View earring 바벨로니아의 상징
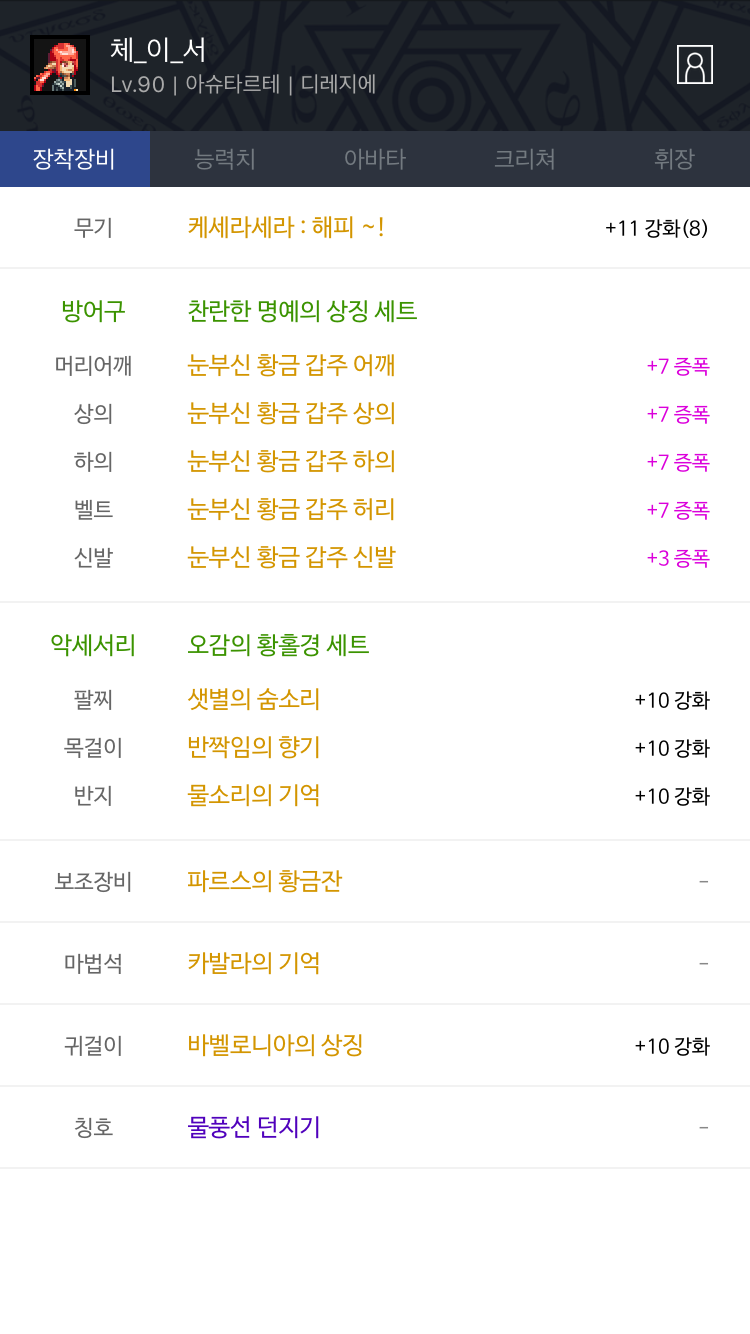The width and height of the screenshot is (750, 1334). 275,1045
